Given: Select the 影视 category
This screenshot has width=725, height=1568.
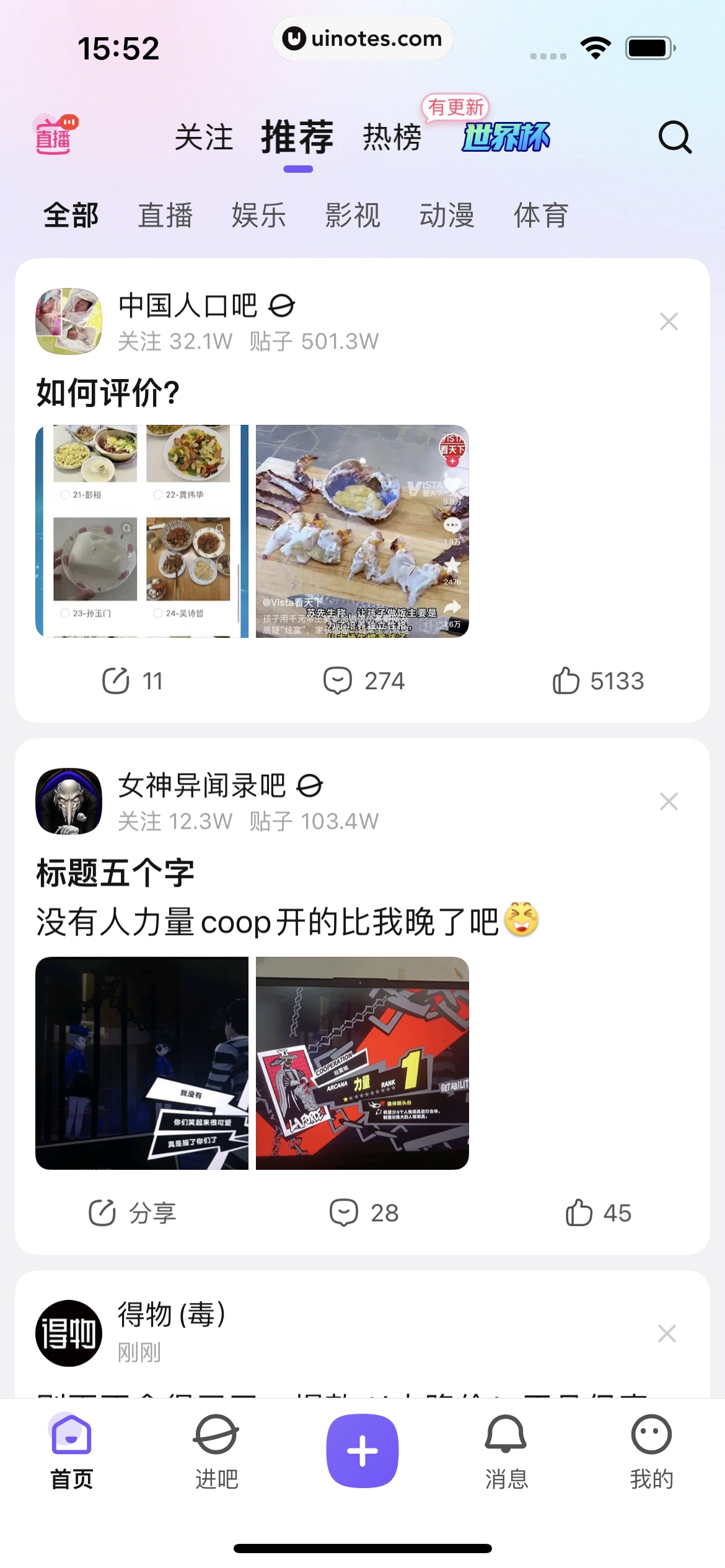Looking at the screenshot, I should click(x=353, y=216).
